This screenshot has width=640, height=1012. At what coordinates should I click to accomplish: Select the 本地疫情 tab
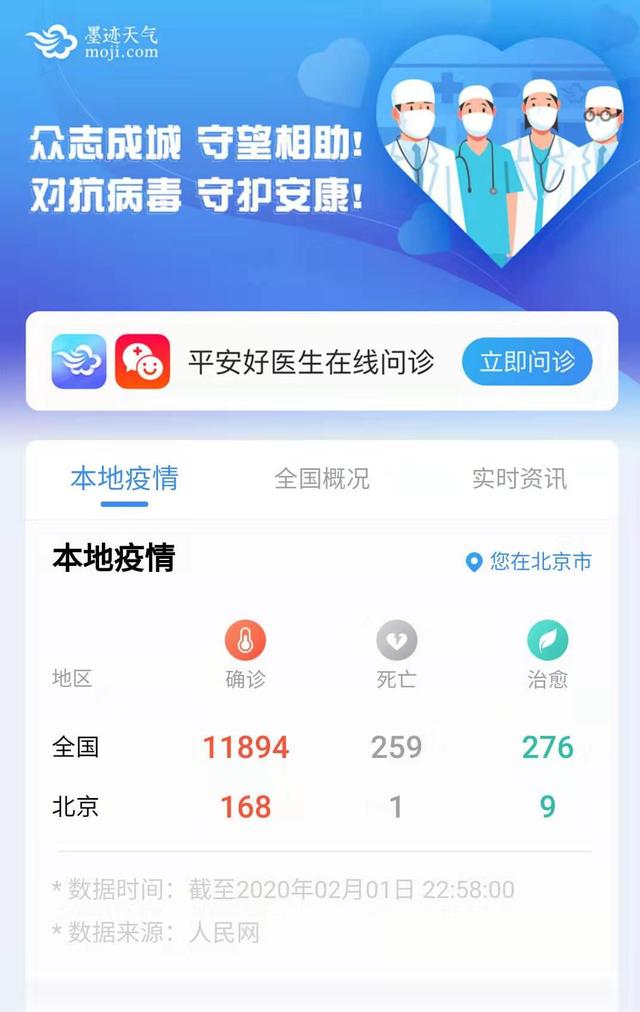tap(124, 479)
